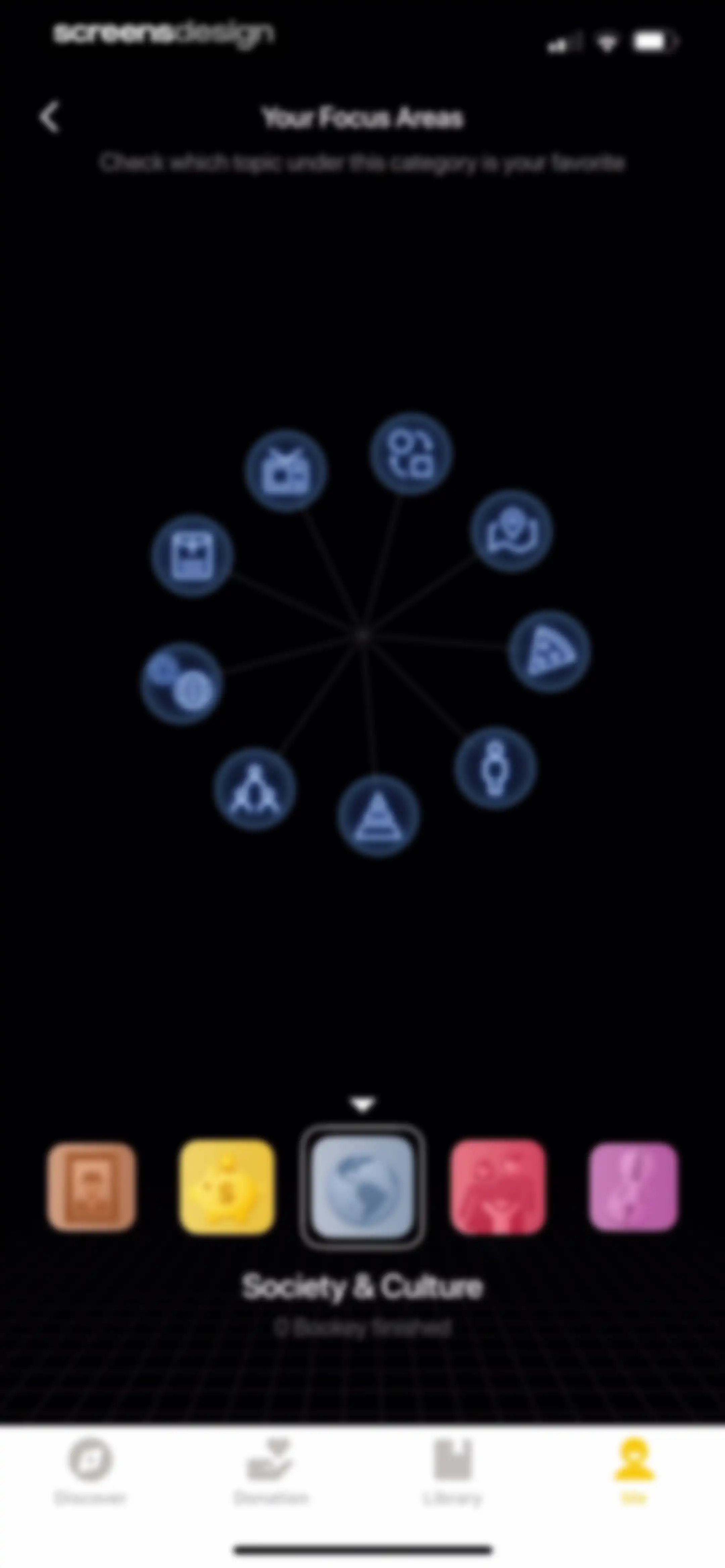This screenshot has width=725, height=1568.
Task: Select the shapes topic circle
Action: click(x=411, y=454)
